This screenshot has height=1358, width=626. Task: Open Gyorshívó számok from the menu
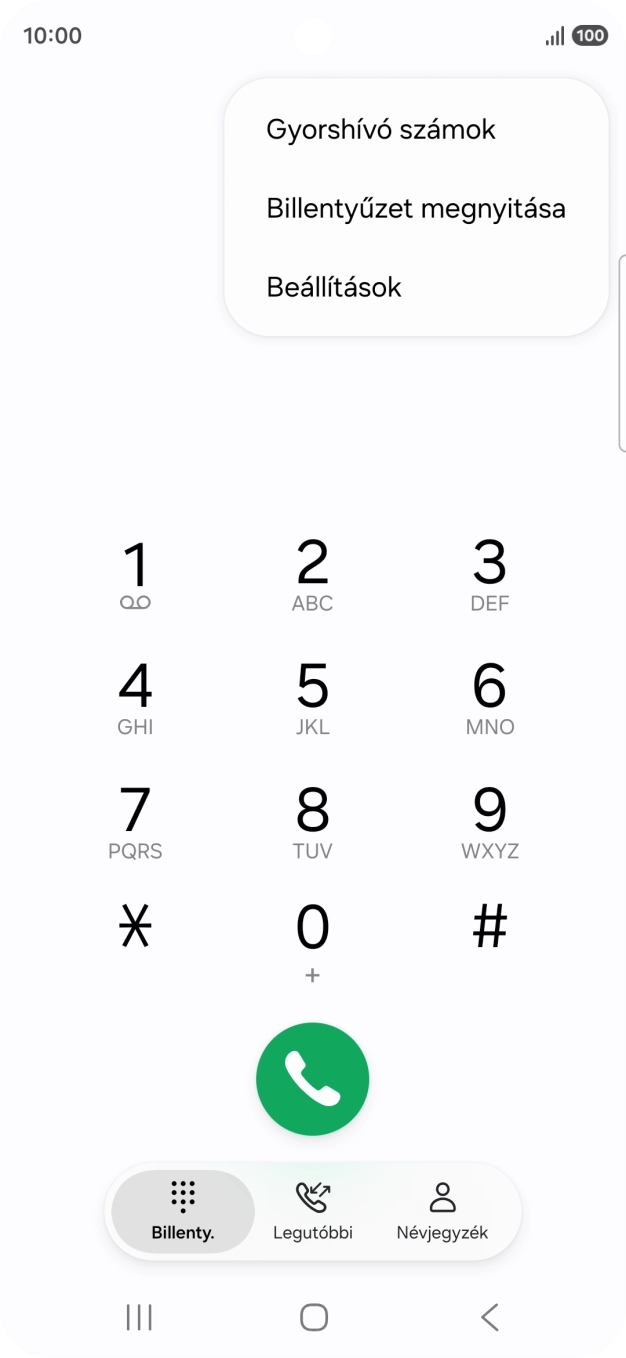click(x=381, y=130)
